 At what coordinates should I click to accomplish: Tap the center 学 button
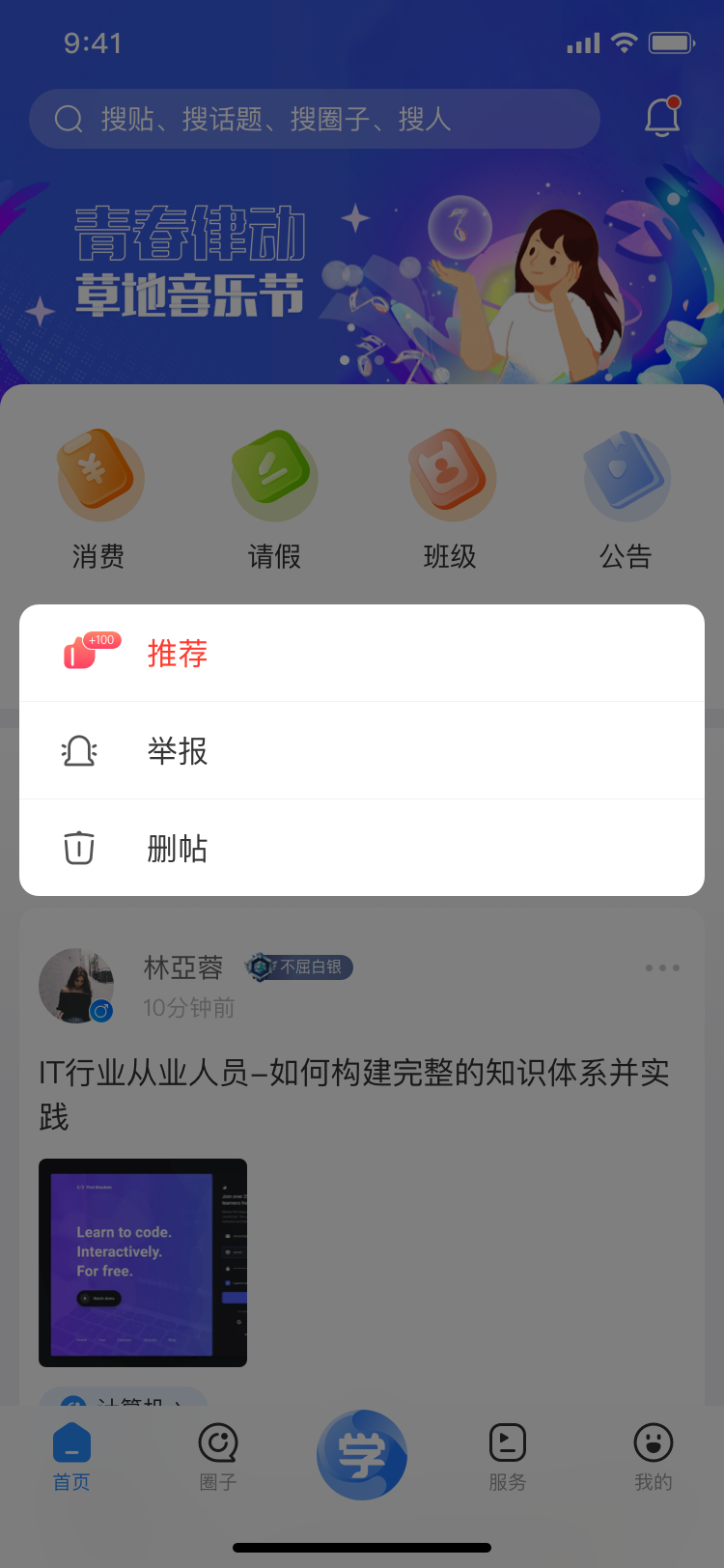tap(362, 1454)
